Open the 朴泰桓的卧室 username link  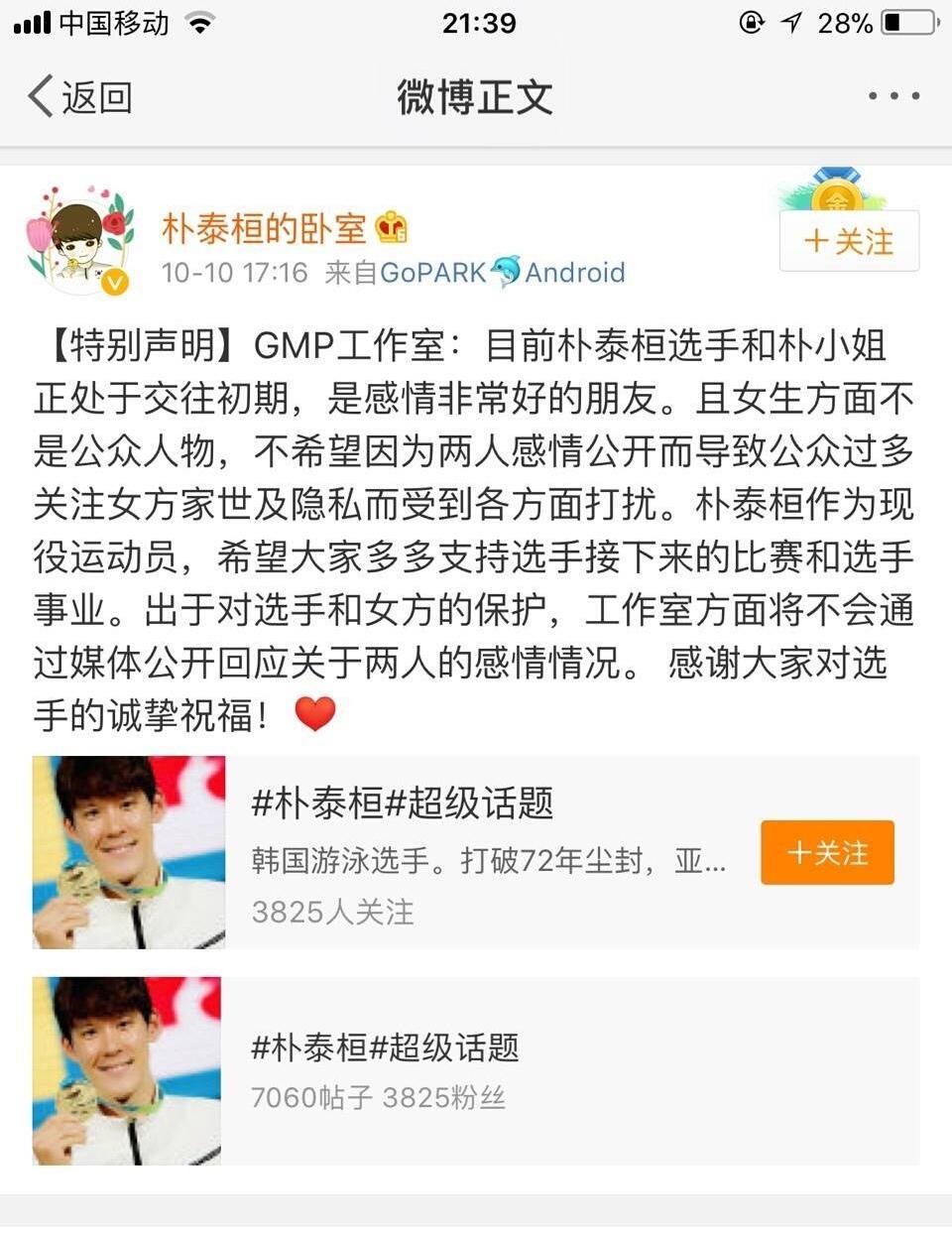[x=264, y=229]
